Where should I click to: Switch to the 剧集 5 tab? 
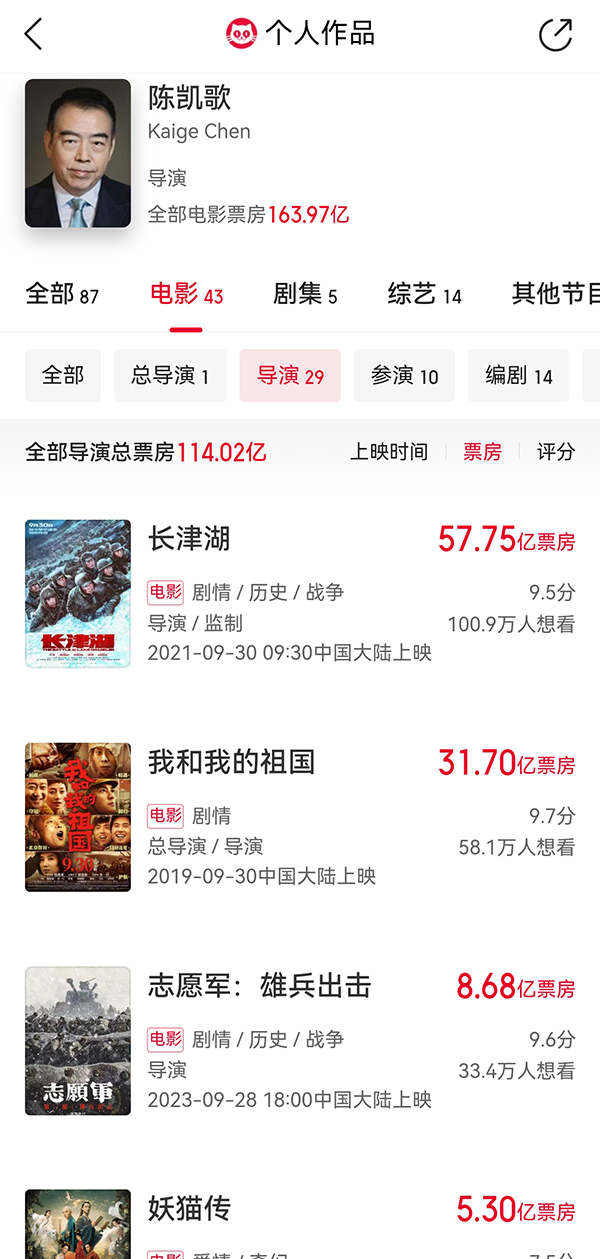[x=305, y=294]
